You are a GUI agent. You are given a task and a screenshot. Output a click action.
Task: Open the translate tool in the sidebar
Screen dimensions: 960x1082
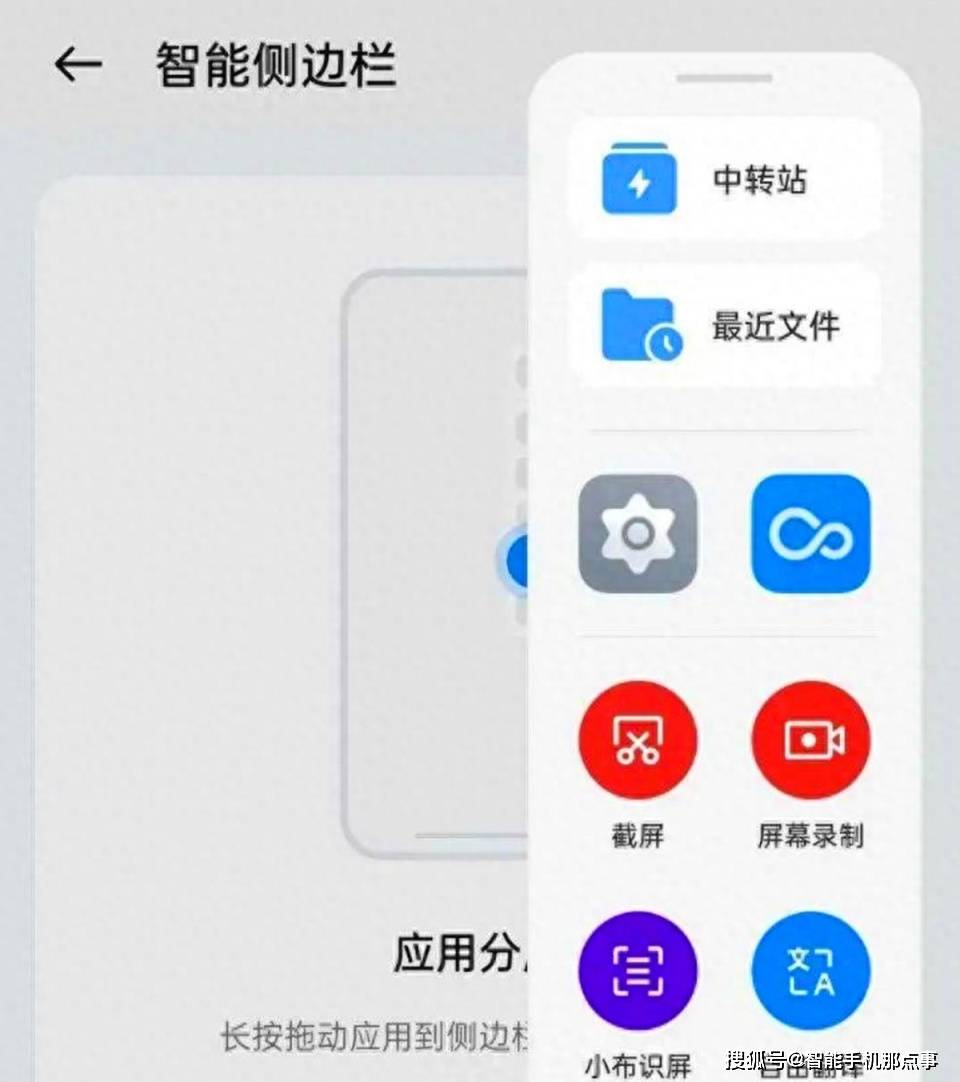(x=811, y=971)
